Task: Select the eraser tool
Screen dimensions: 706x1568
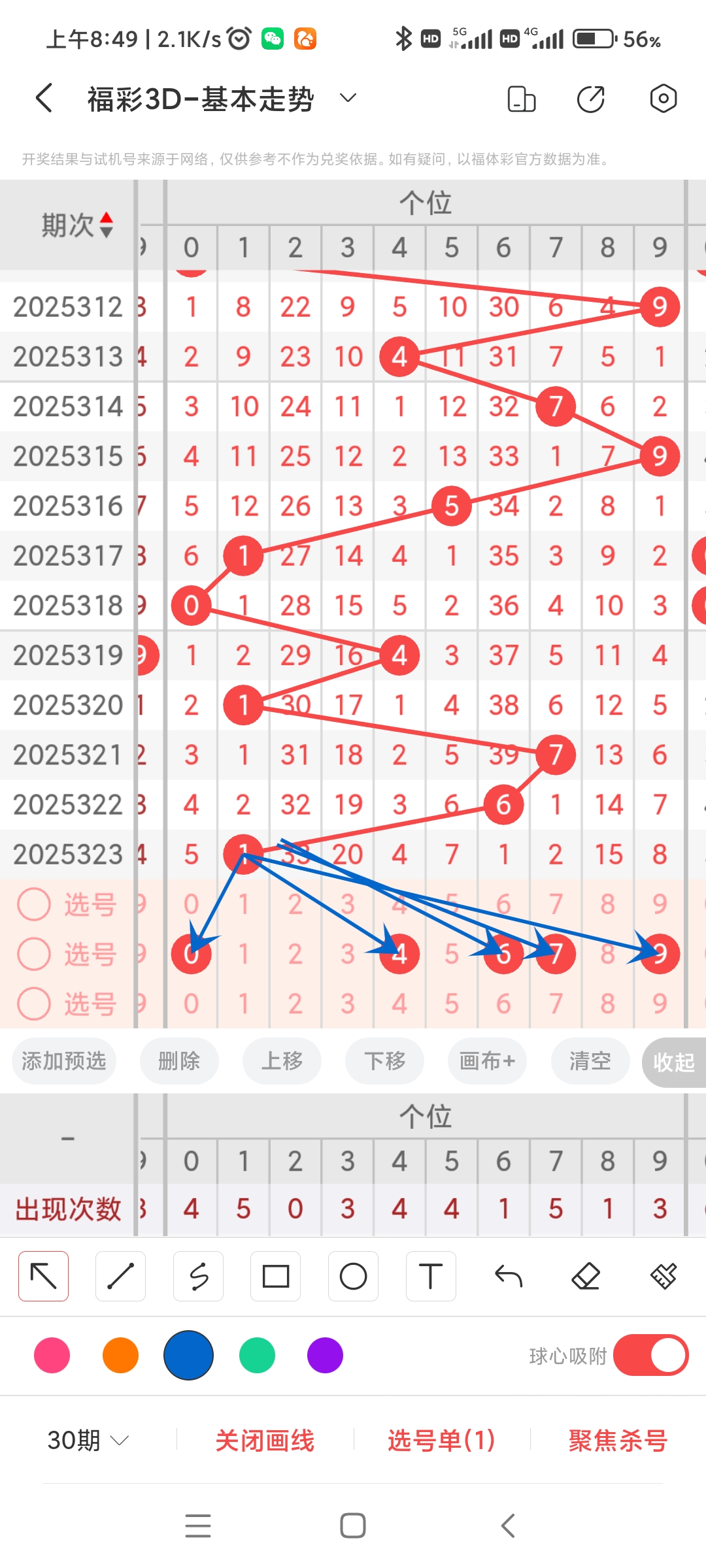Action: point(586,1275)
